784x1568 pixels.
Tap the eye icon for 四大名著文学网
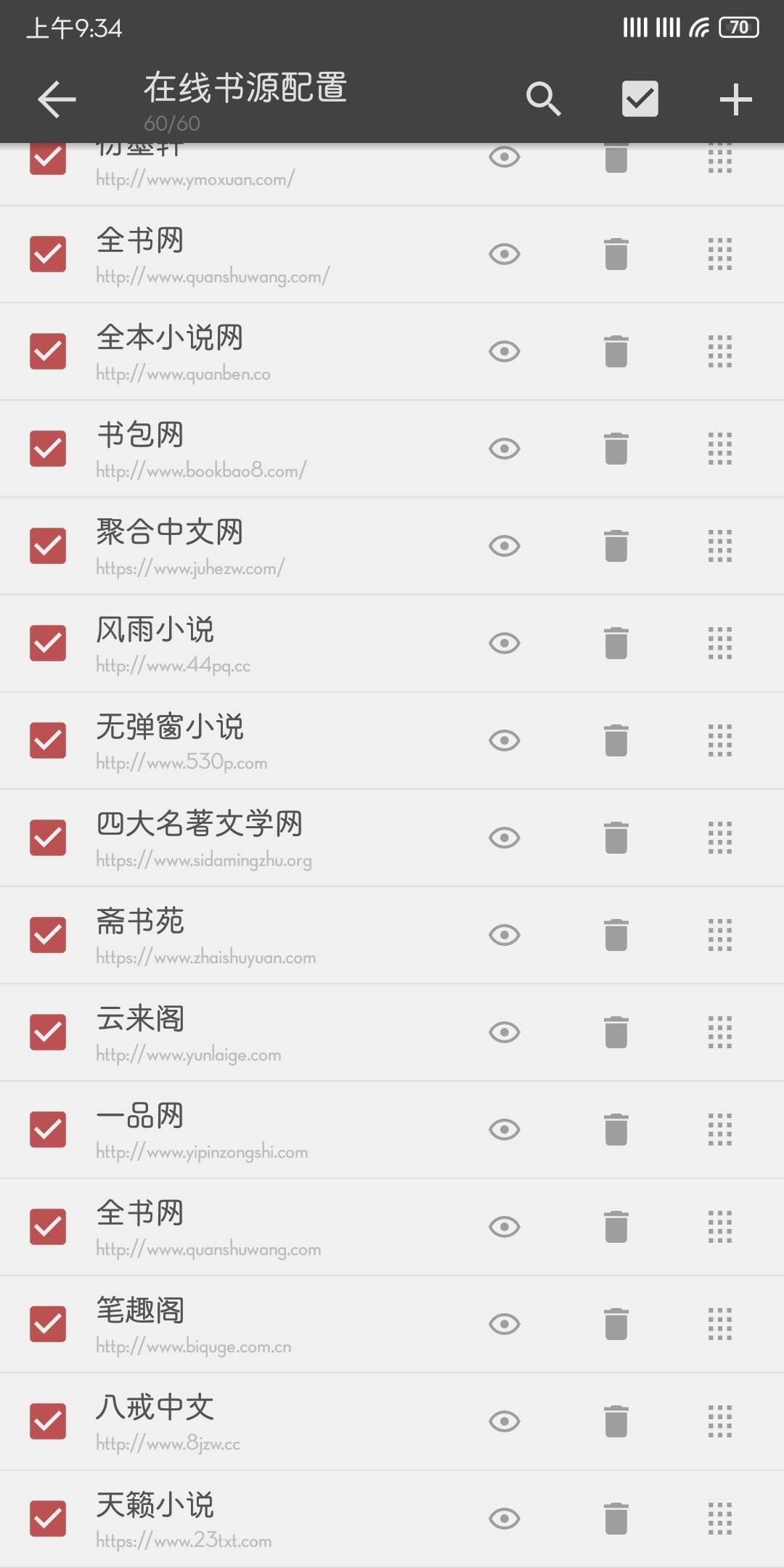pyautogui.click(x=505, y=838)
